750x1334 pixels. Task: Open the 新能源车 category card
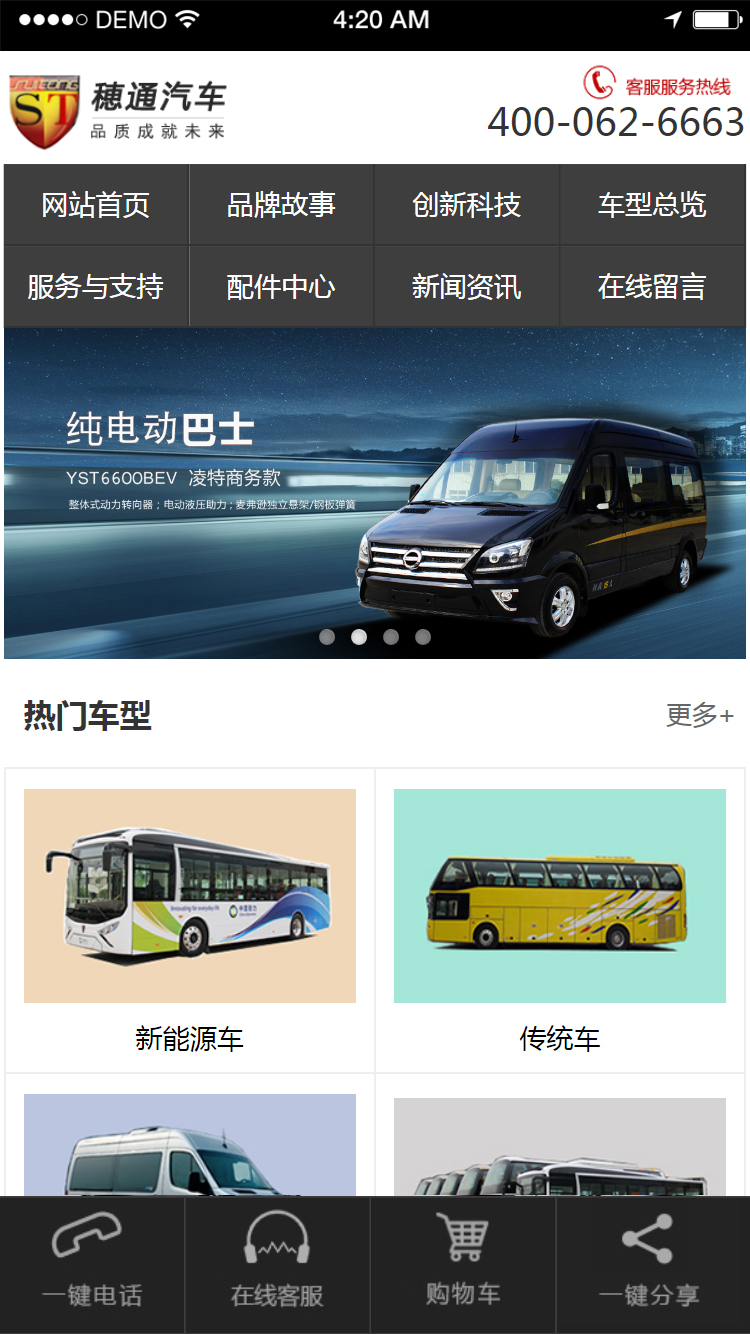(190, 920)
